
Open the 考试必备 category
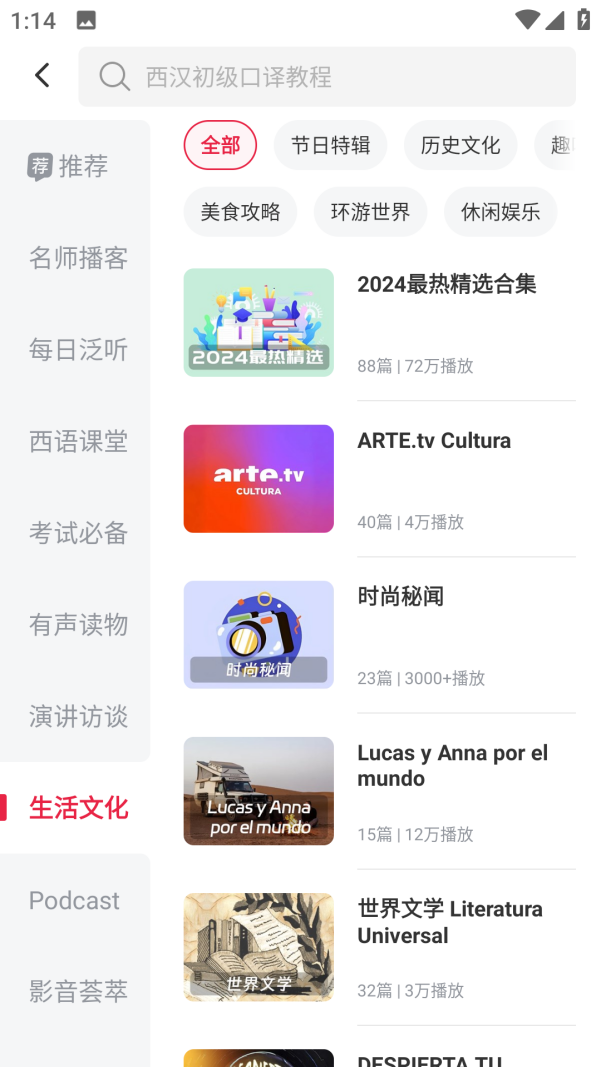tap(78, 533)
